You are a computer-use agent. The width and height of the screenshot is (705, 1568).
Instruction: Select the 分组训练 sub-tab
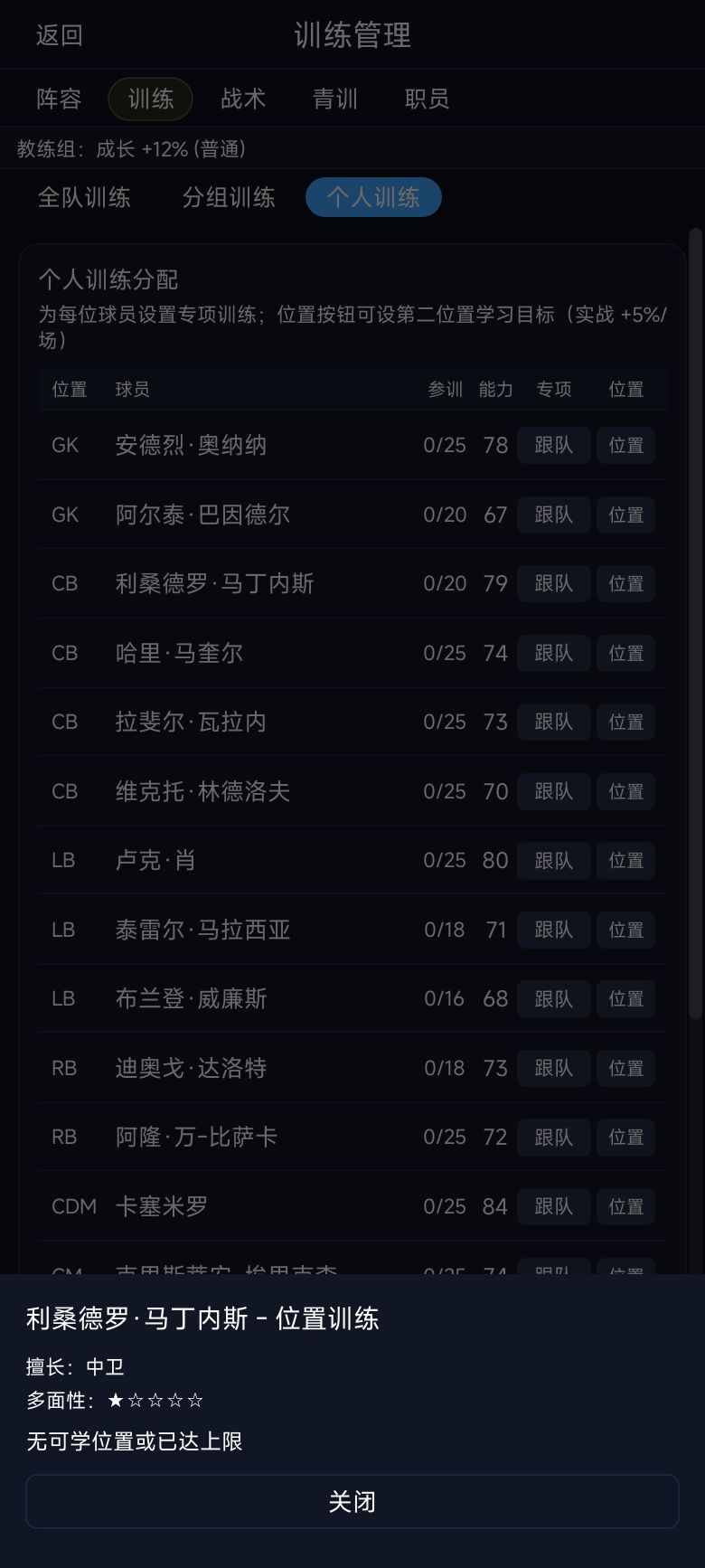tap(229, 197)
